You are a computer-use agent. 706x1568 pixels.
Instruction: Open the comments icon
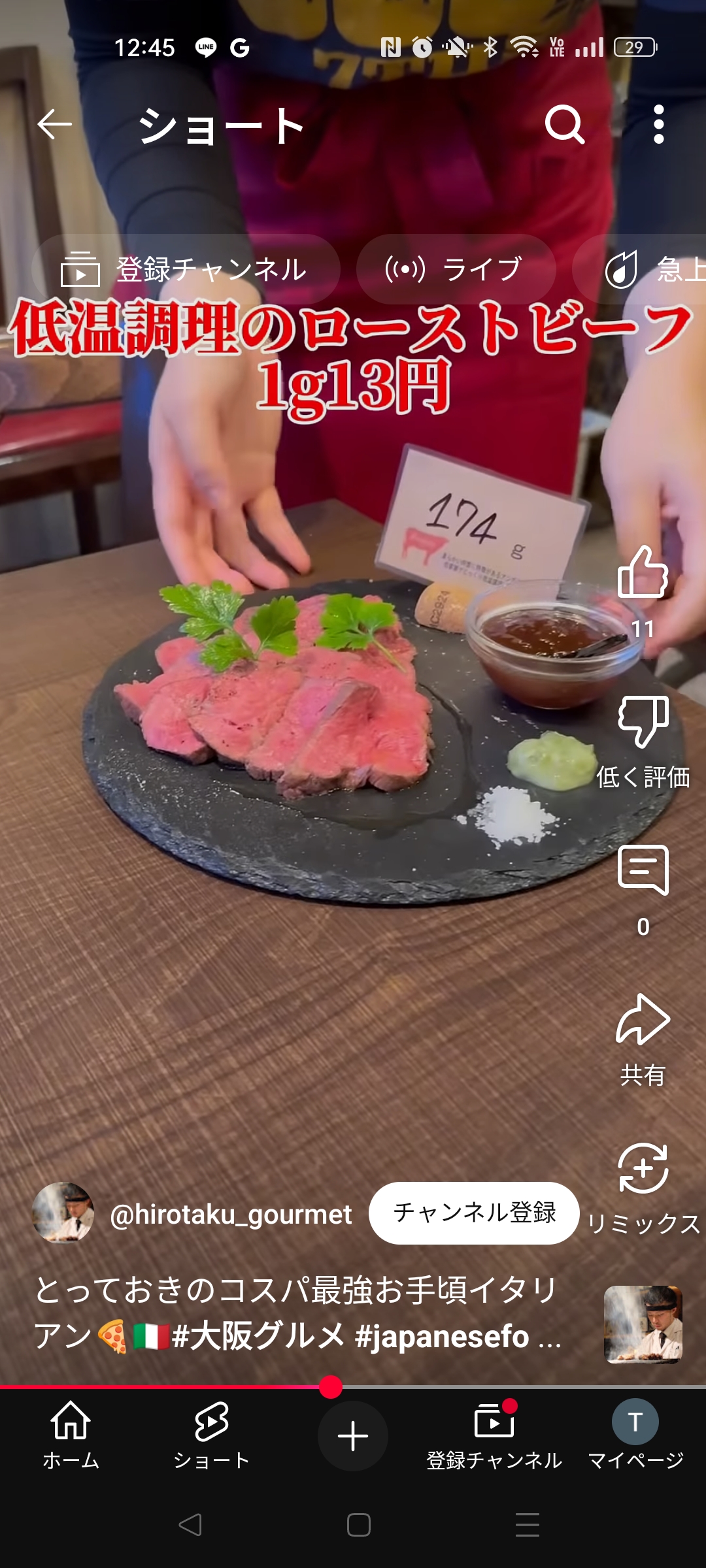[643, 870]
